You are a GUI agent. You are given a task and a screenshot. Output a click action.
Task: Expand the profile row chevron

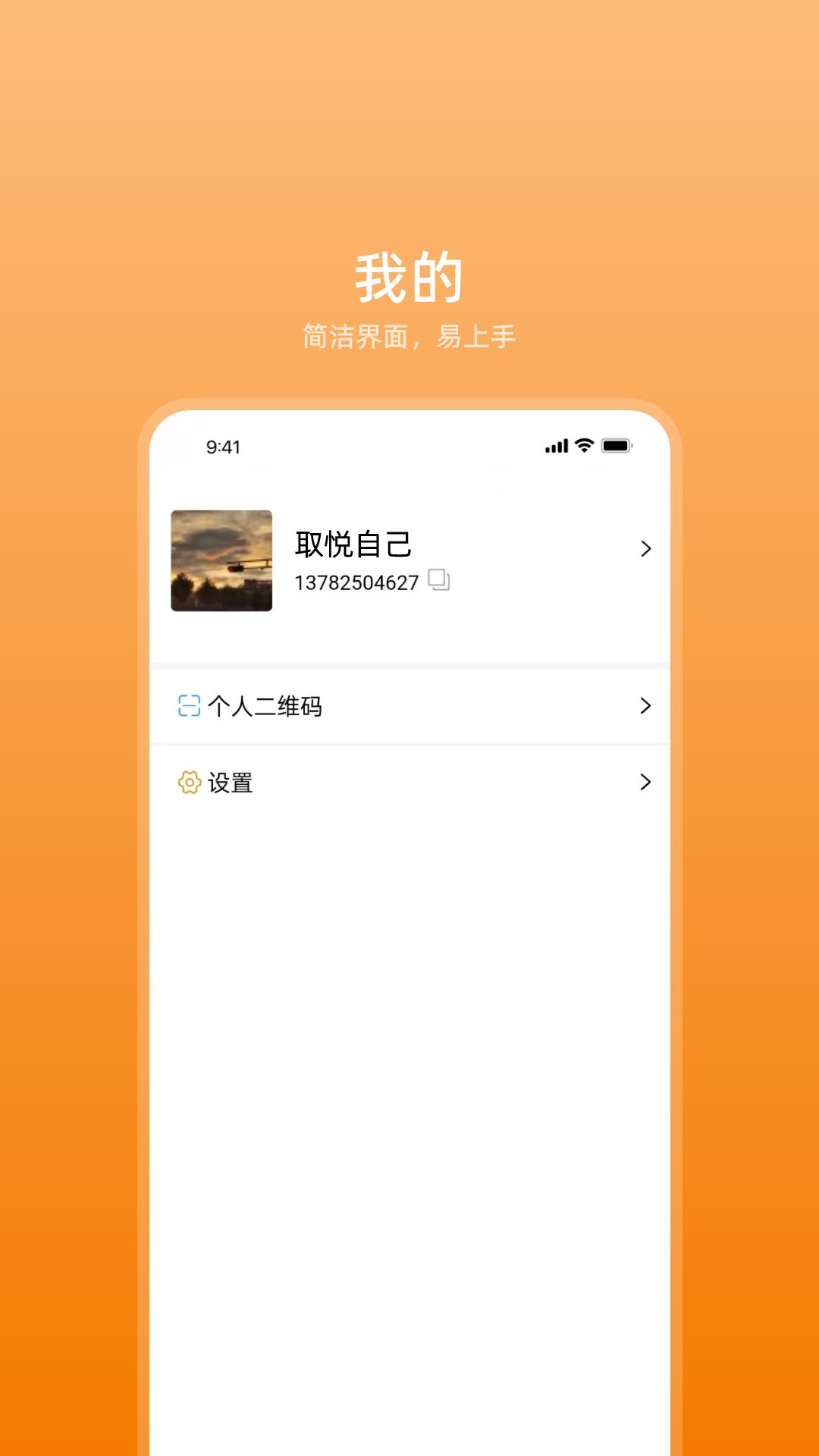pos(646,548)
